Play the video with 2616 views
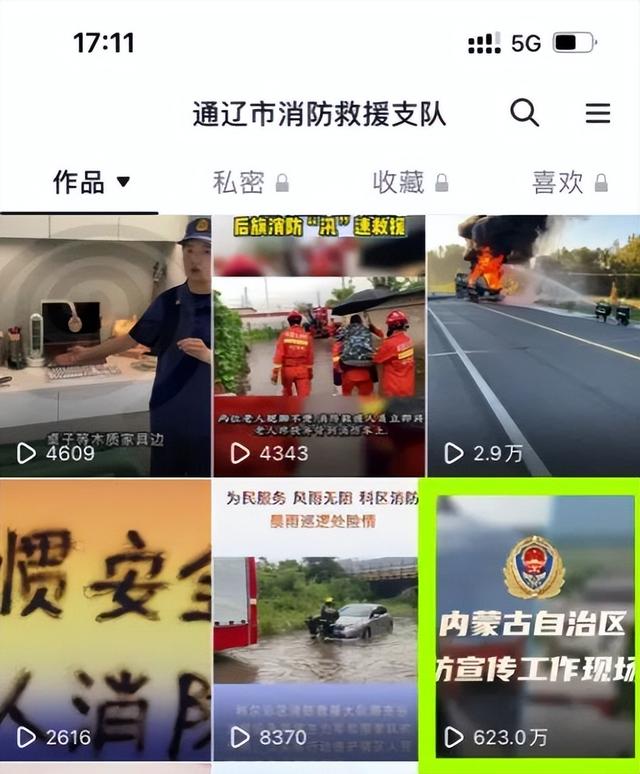This screenshot has width=640, height=774. pos(105,620)
